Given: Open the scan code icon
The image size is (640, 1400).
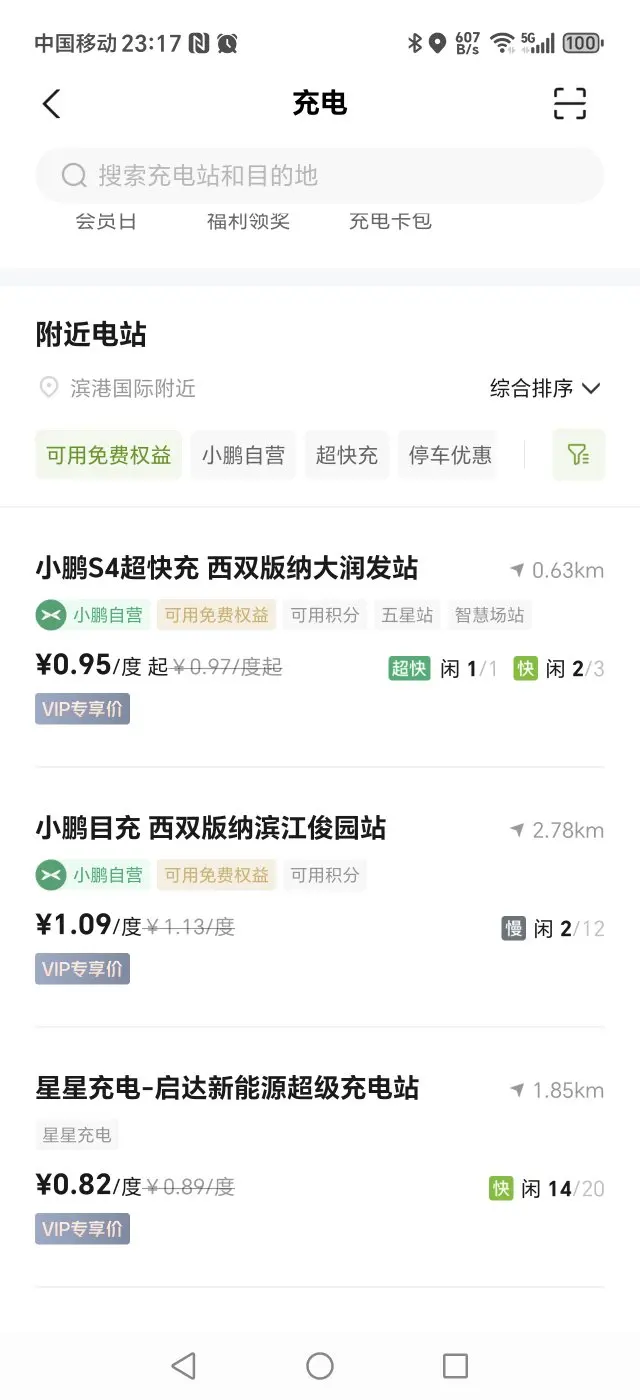Looking at the screenshot, I should 570,103.
